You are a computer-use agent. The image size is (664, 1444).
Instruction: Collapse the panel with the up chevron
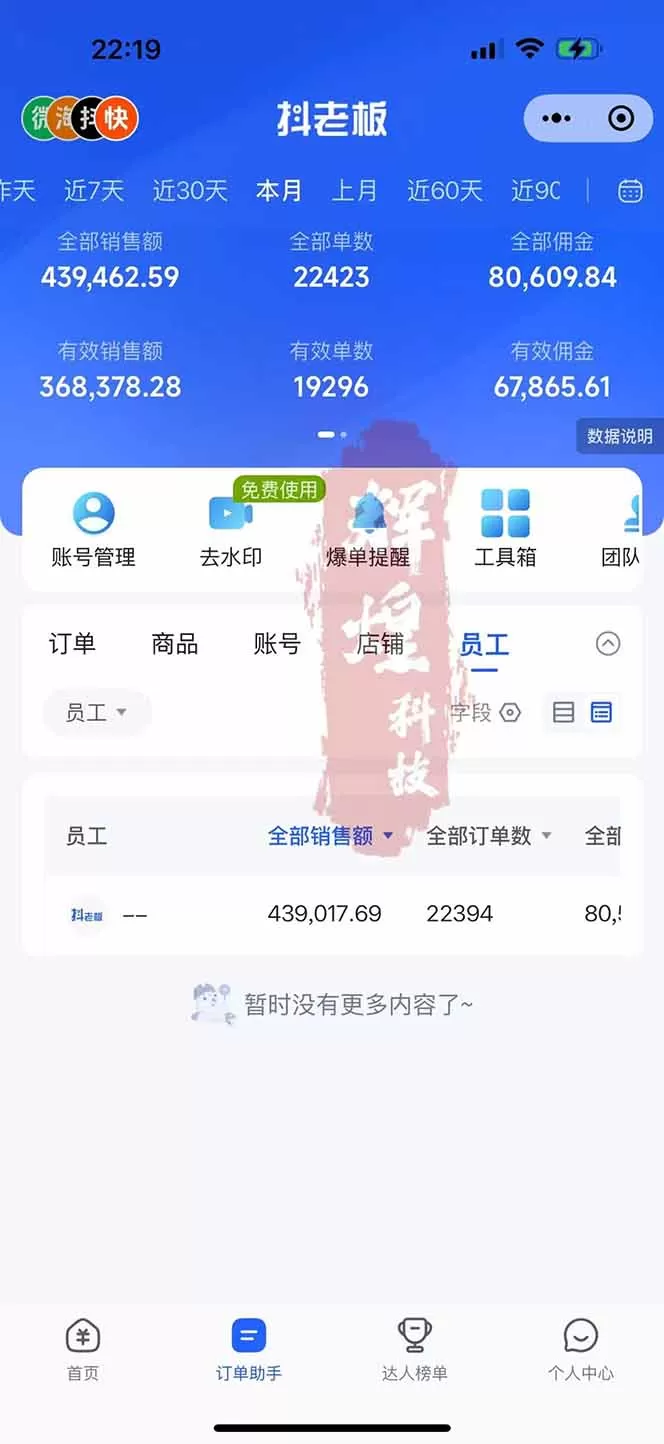point(608,644)
